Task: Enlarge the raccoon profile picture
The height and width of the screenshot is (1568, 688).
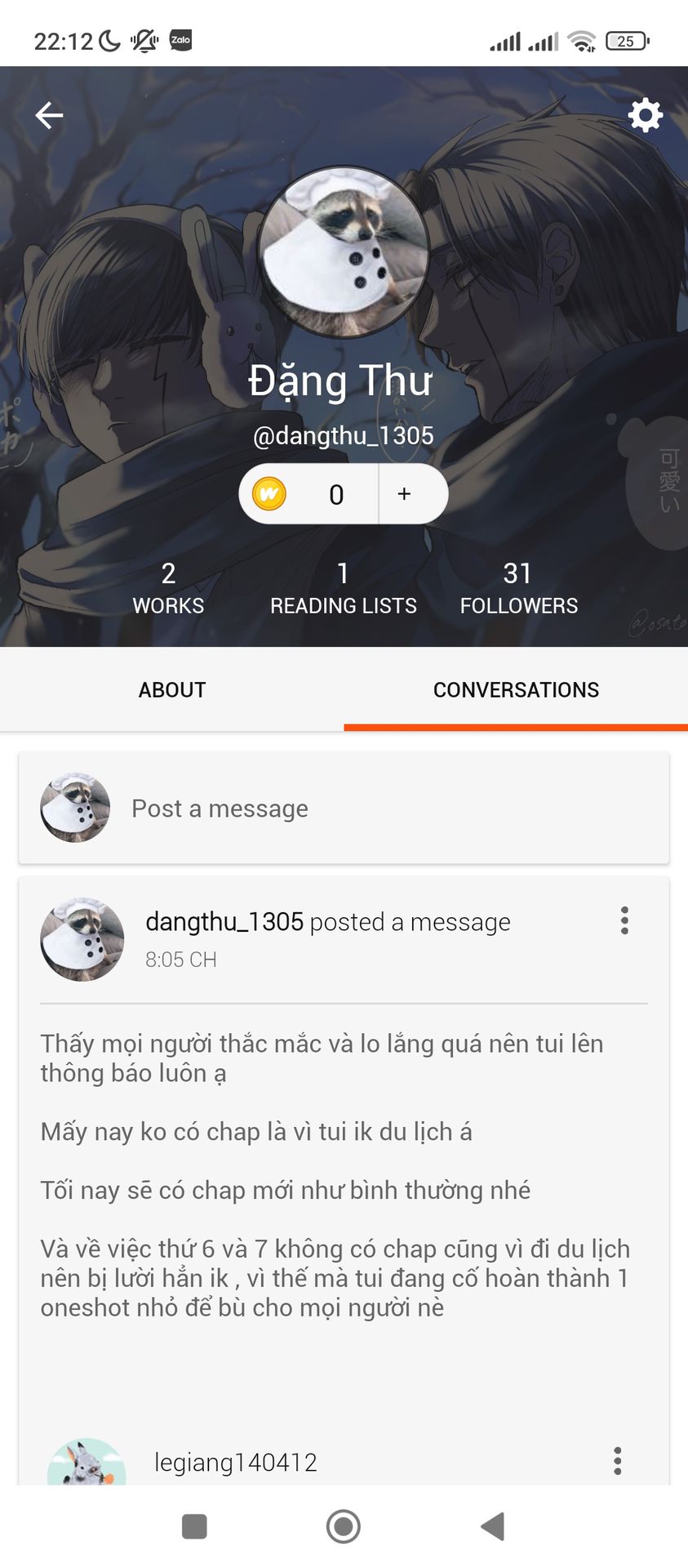Action: coord(344,252)
